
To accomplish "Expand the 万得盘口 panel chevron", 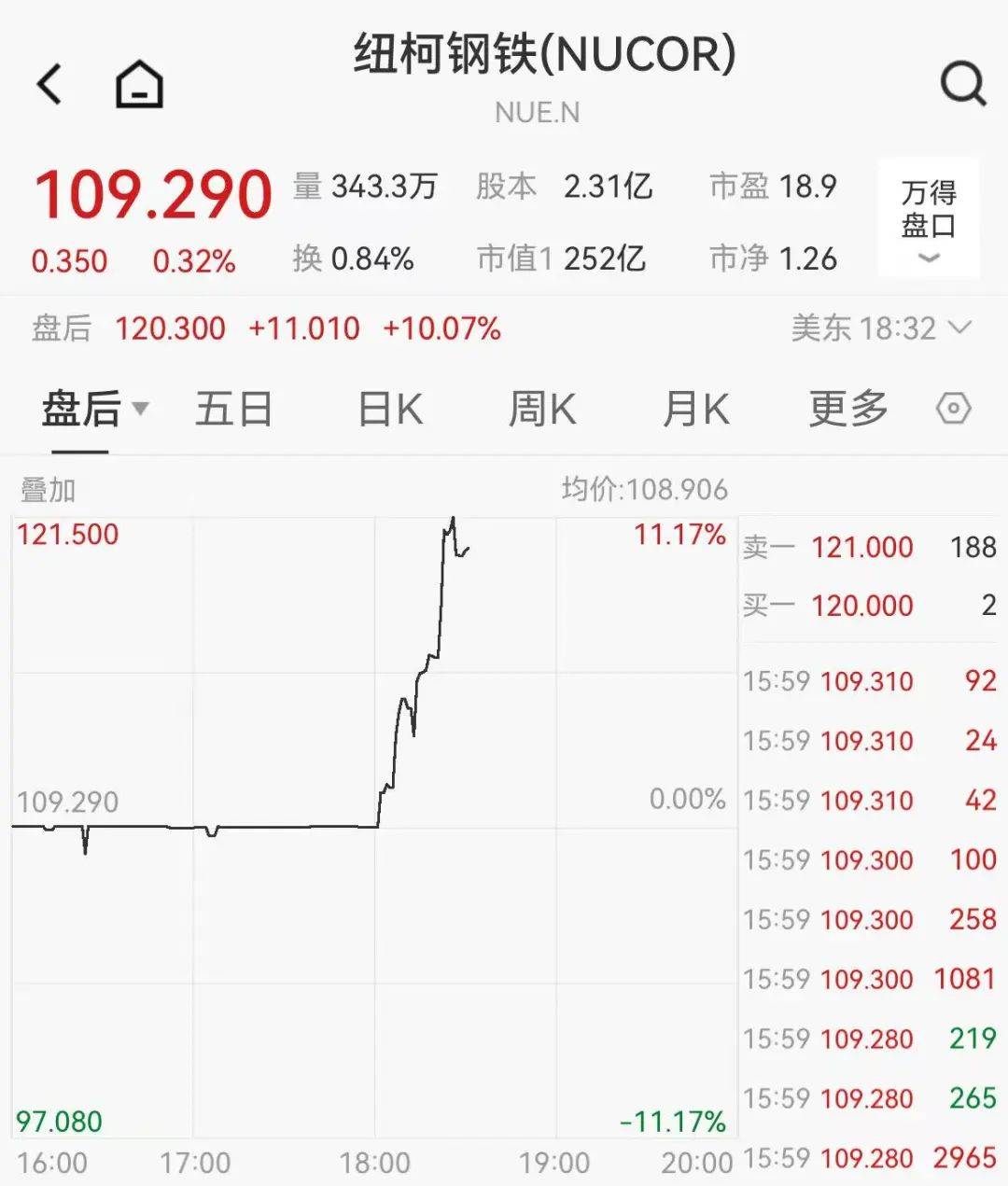I will pyautogui.click(x=927, y=258).
